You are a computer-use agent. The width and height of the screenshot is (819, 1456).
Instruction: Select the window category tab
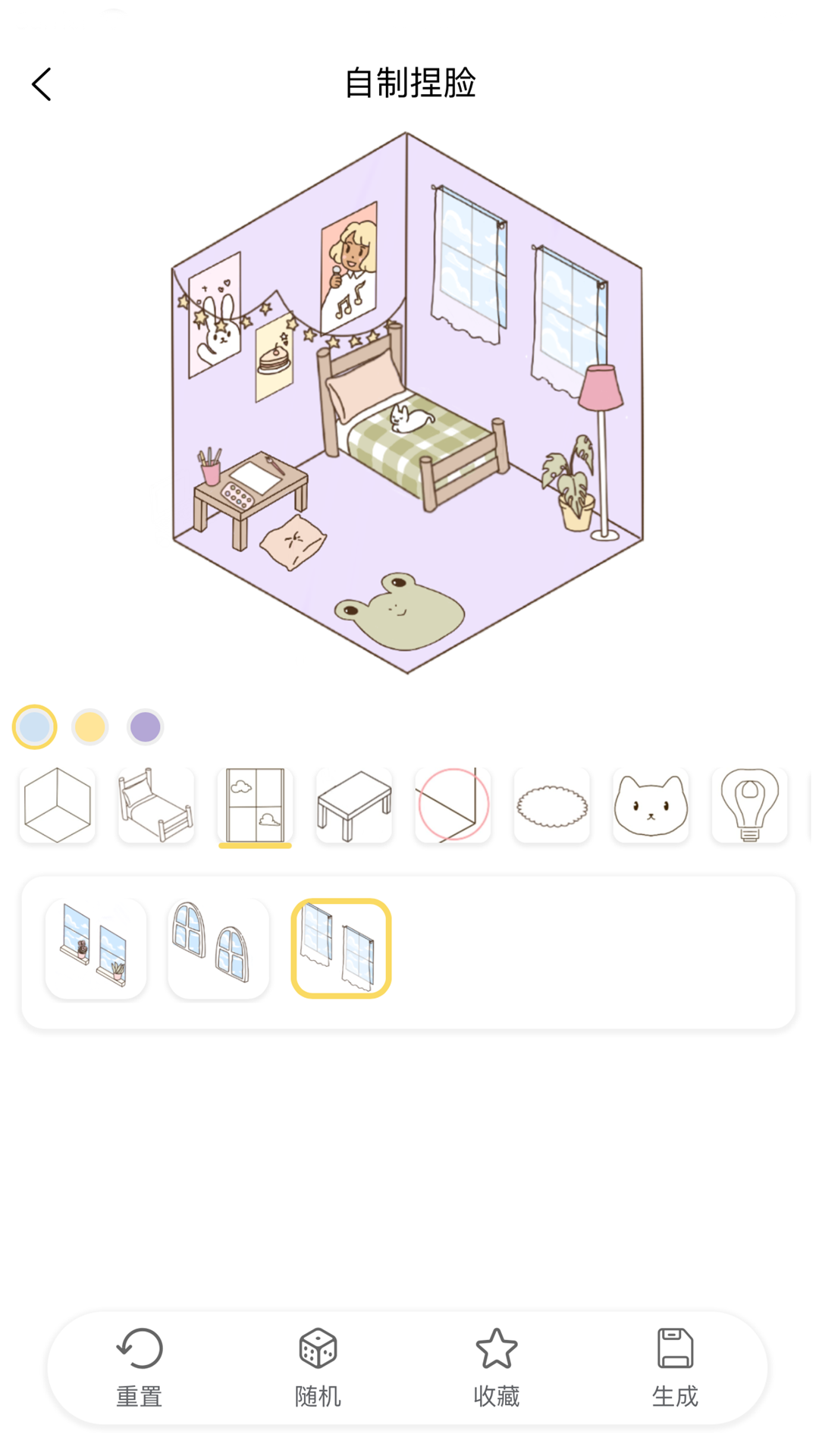(255, 805)
